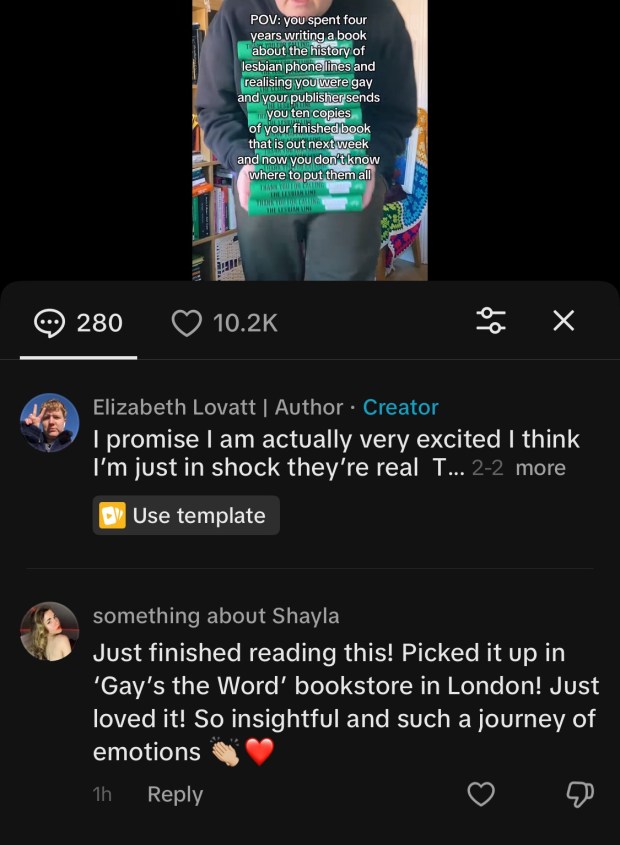Open something about Shayla's profile avatar
Viewport: 620px width, 845px height.
click(x=49, y=631)
